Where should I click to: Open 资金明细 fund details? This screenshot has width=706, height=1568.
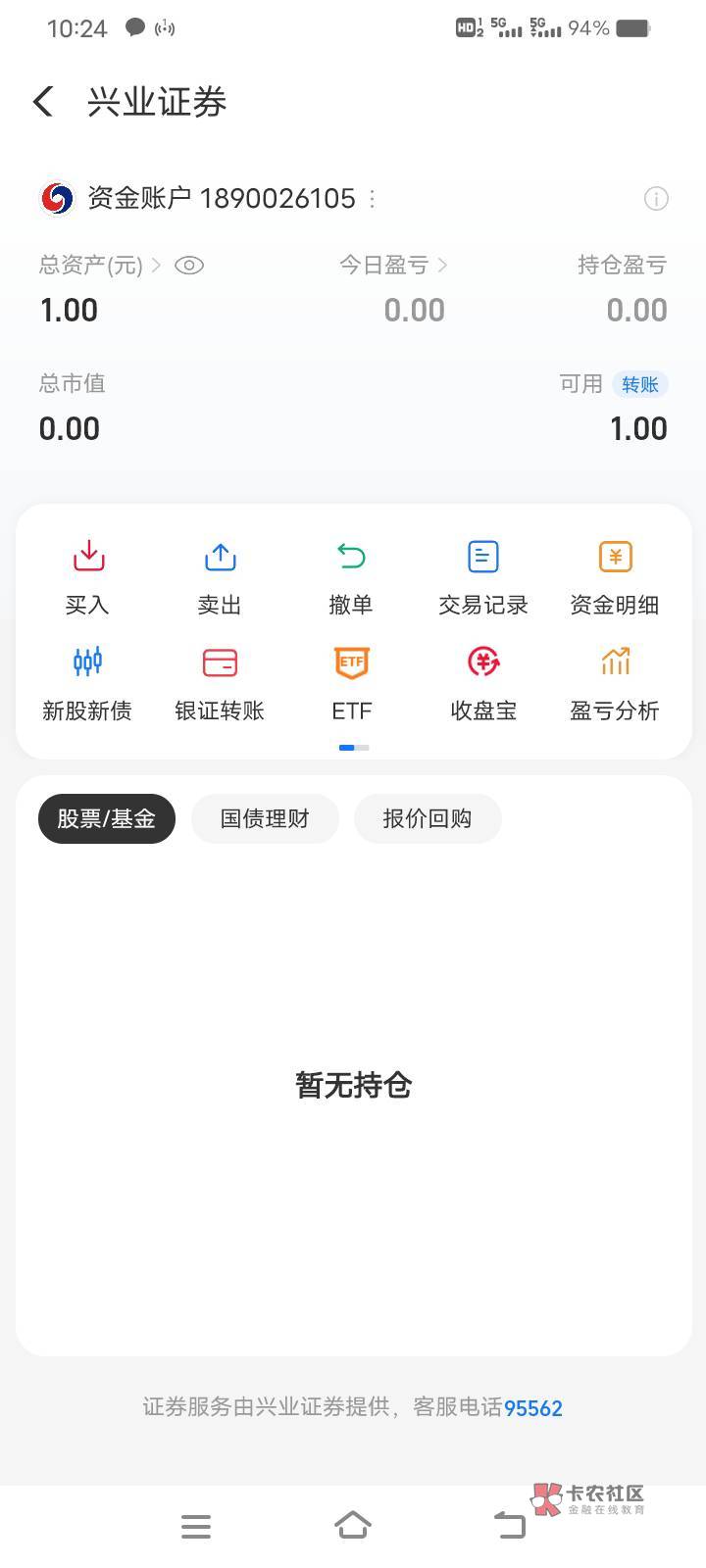coord(615,577)
